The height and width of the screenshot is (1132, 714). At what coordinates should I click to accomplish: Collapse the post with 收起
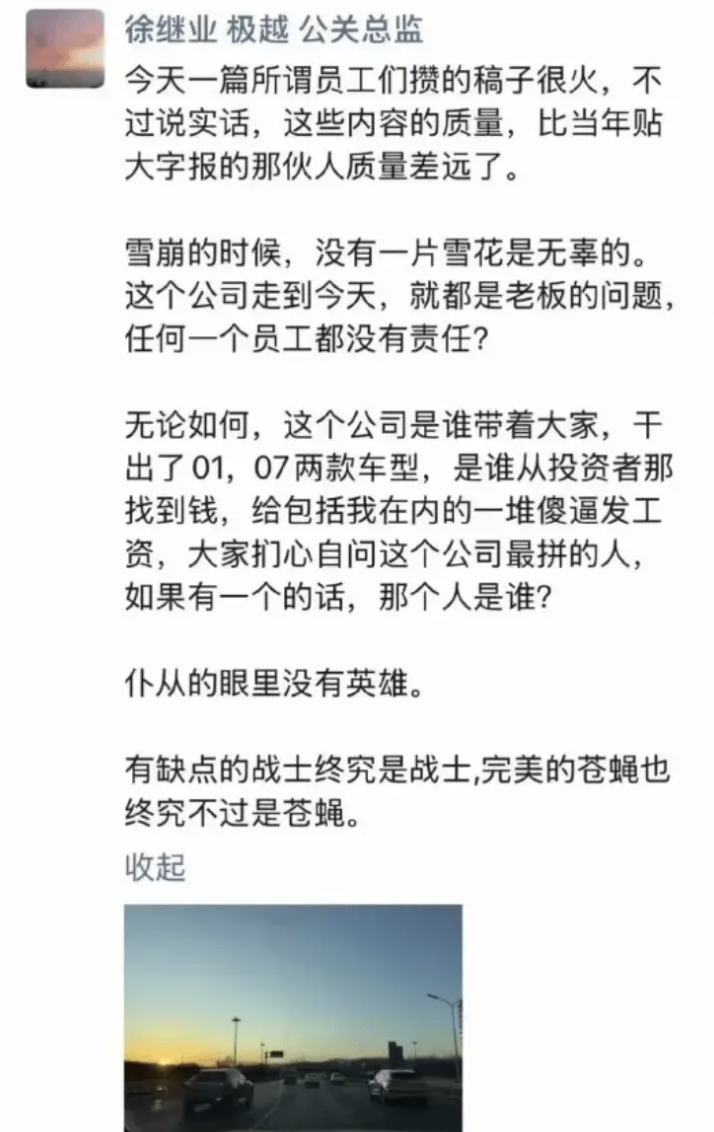[155, 866]
